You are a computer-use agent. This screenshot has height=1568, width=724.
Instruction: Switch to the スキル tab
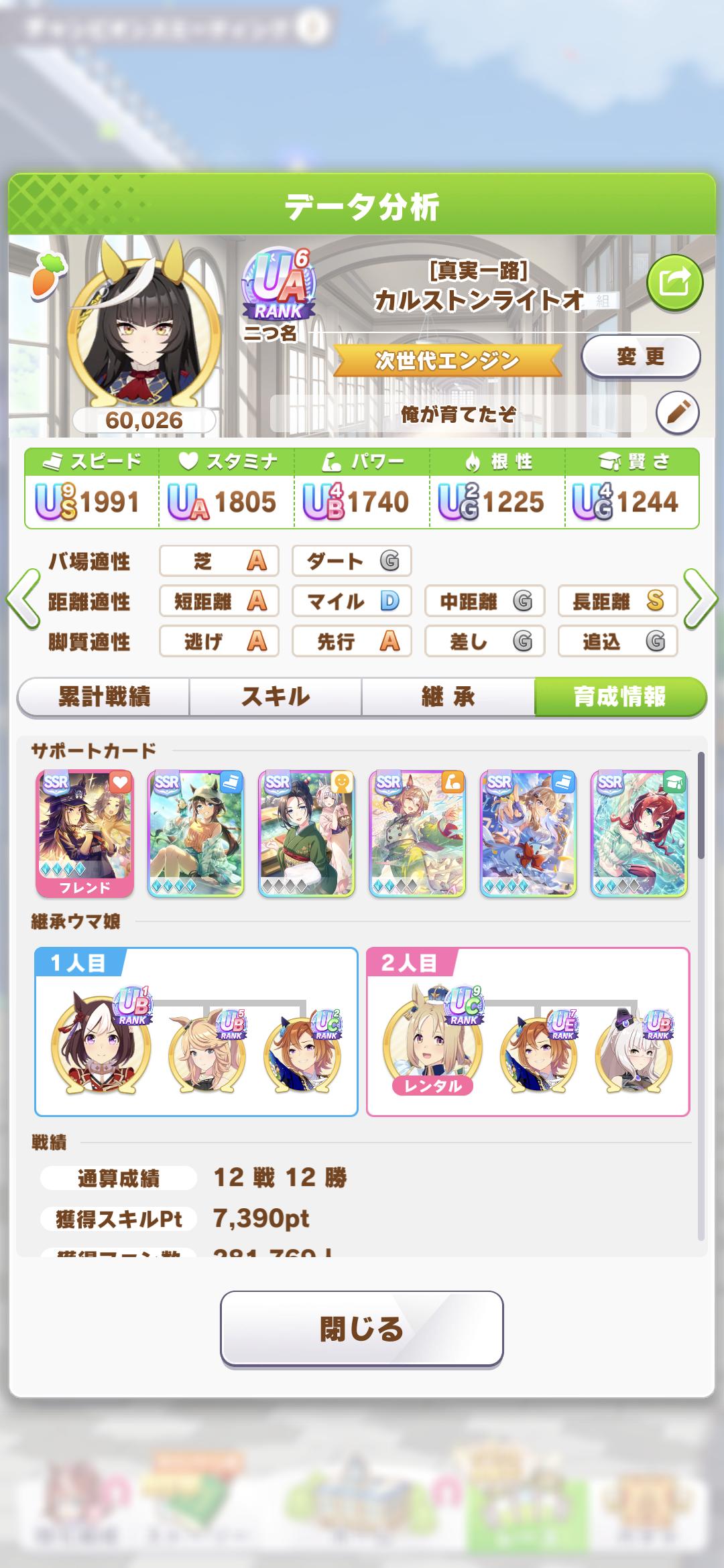tap(276, 697)
